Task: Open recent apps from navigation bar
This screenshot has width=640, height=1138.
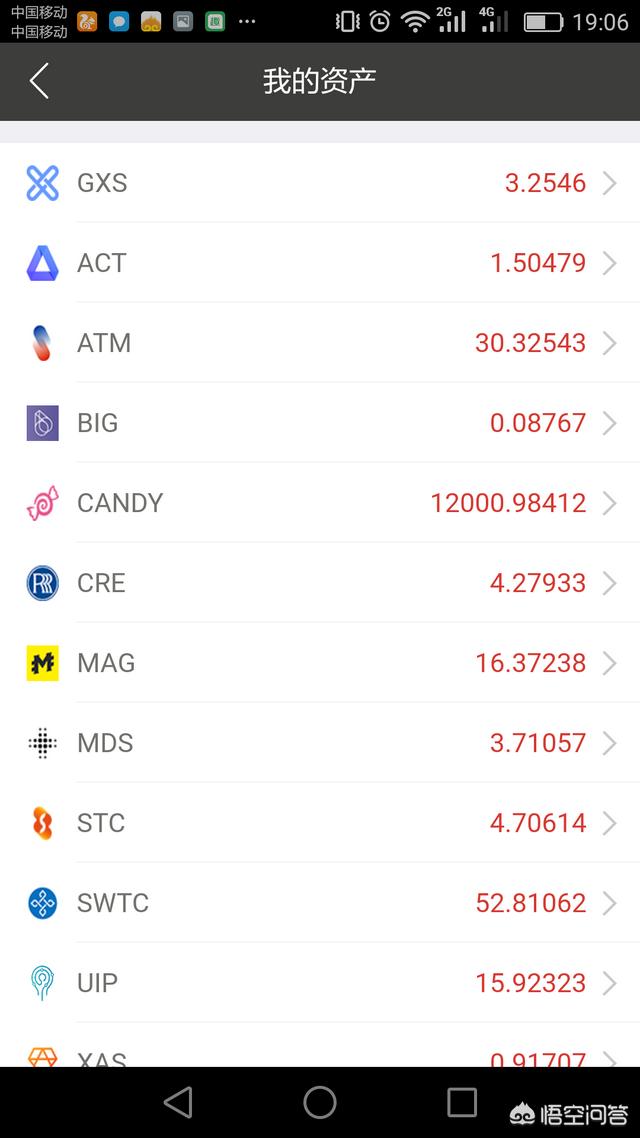Action: coord(462,1102)
